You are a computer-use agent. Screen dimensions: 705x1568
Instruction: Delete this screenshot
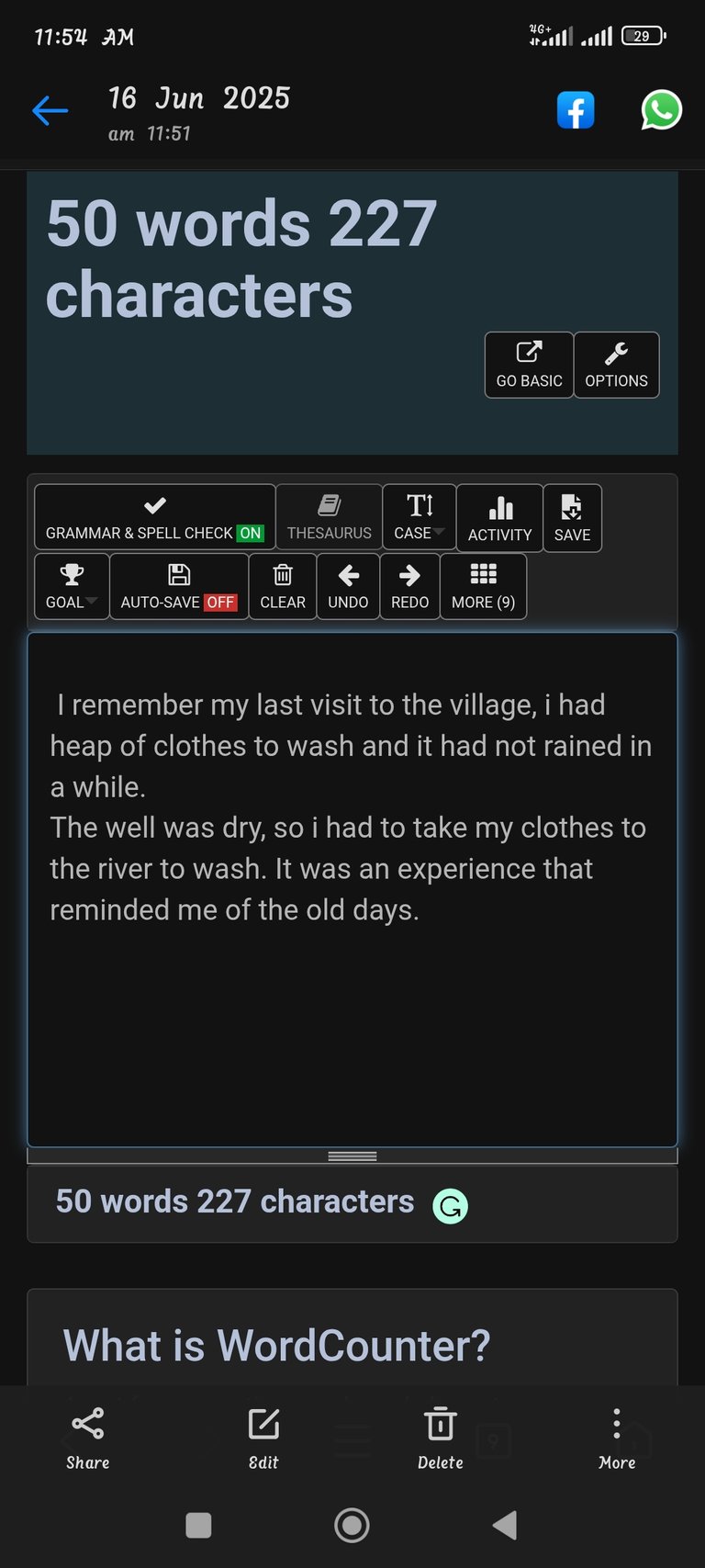(x=440, y=1438)
